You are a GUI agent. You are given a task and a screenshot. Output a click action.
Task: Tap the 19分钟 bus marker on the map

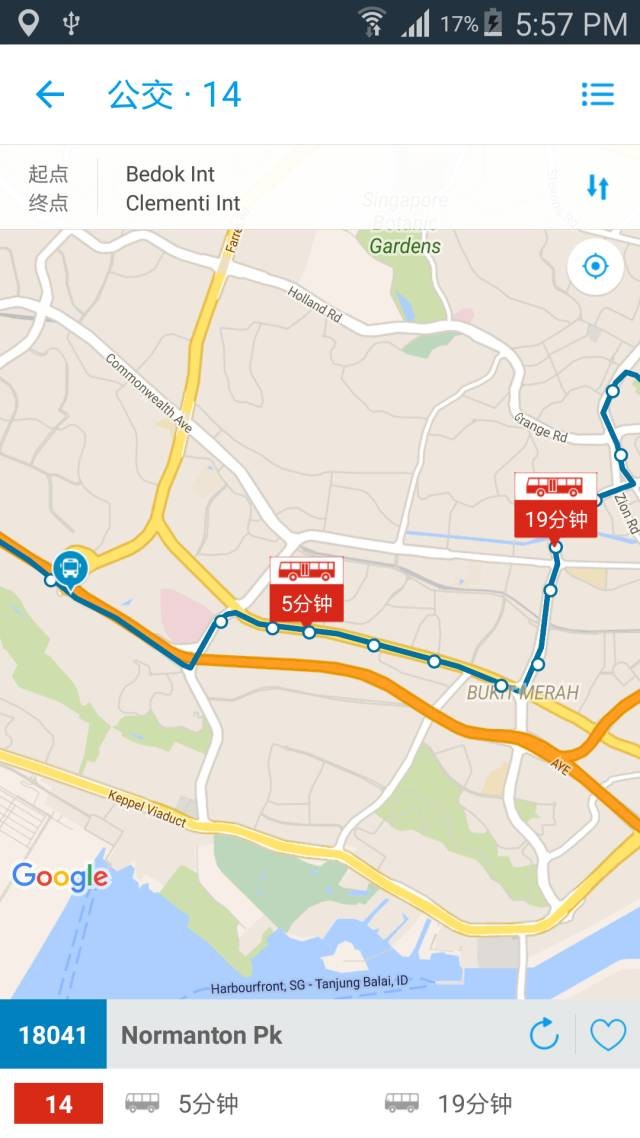(555, 505)
